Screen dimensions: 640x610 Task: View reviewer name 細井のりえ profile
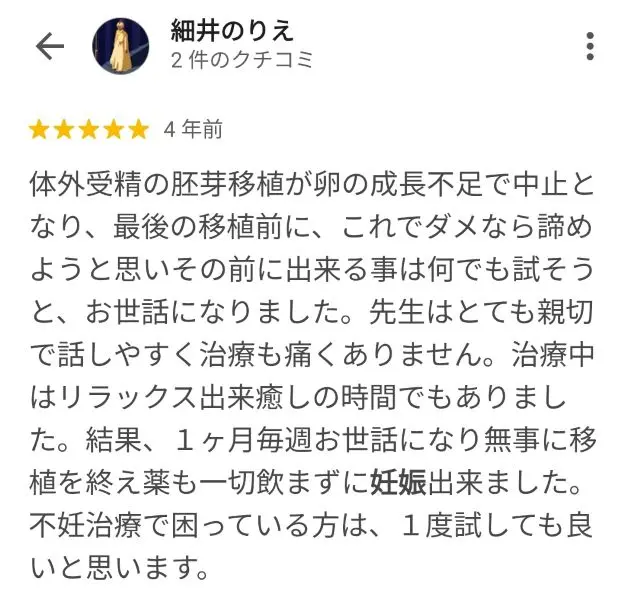[x=233, y=30]
